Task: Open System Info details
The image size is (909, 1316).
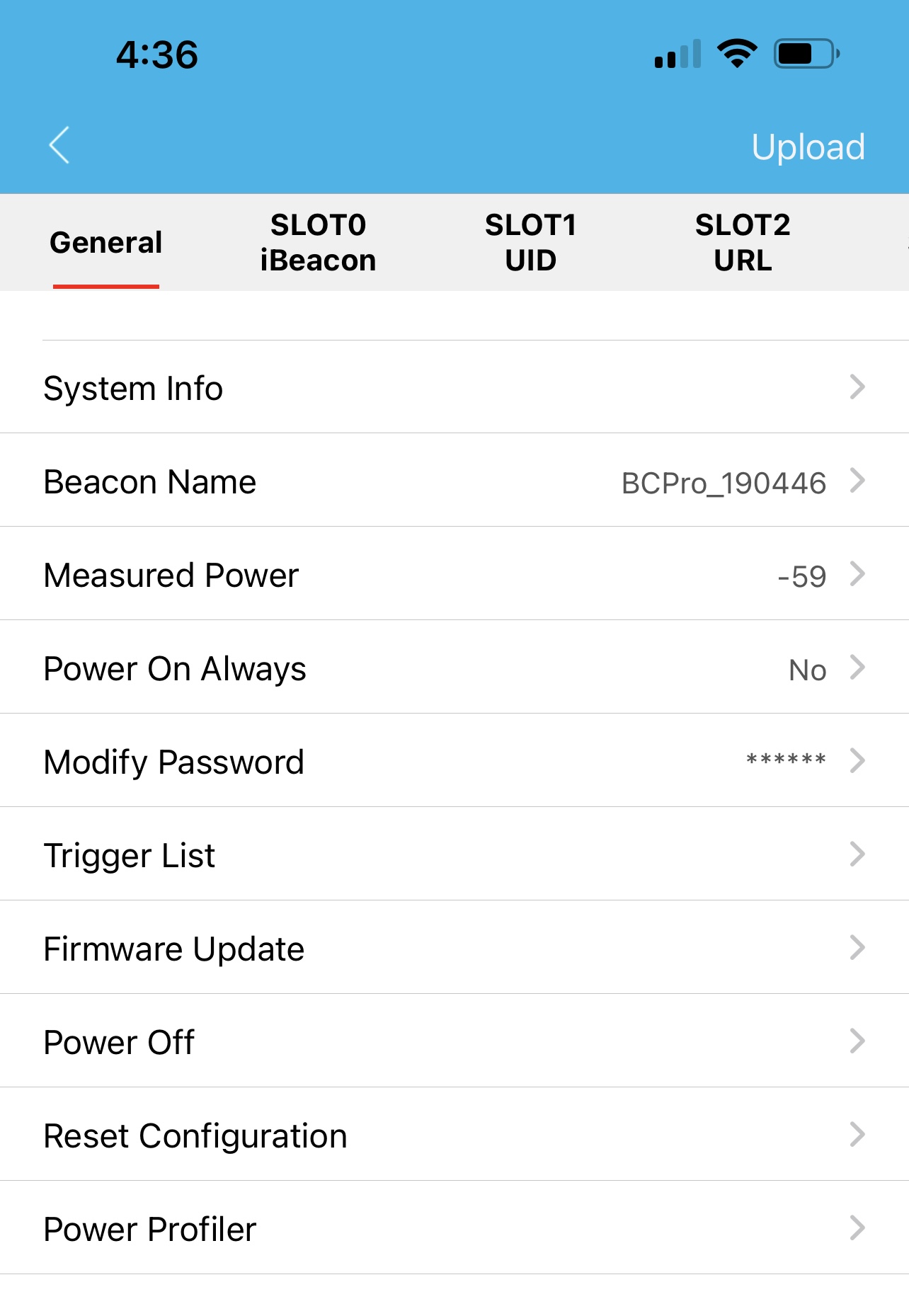Action: click(x=455, y=388)
